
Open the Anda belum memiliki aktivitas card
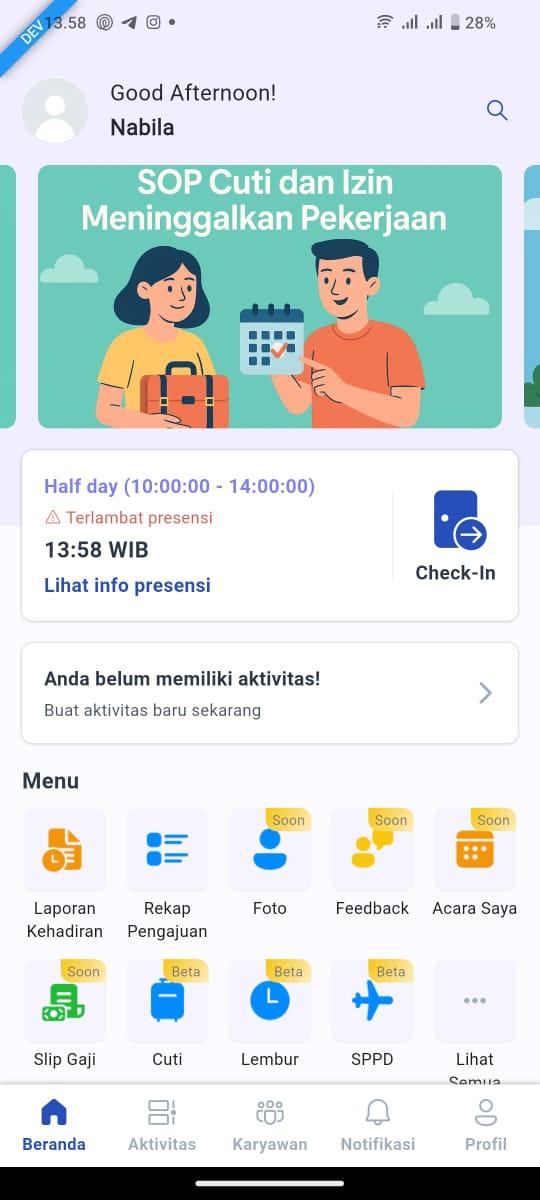coord(270,693)
